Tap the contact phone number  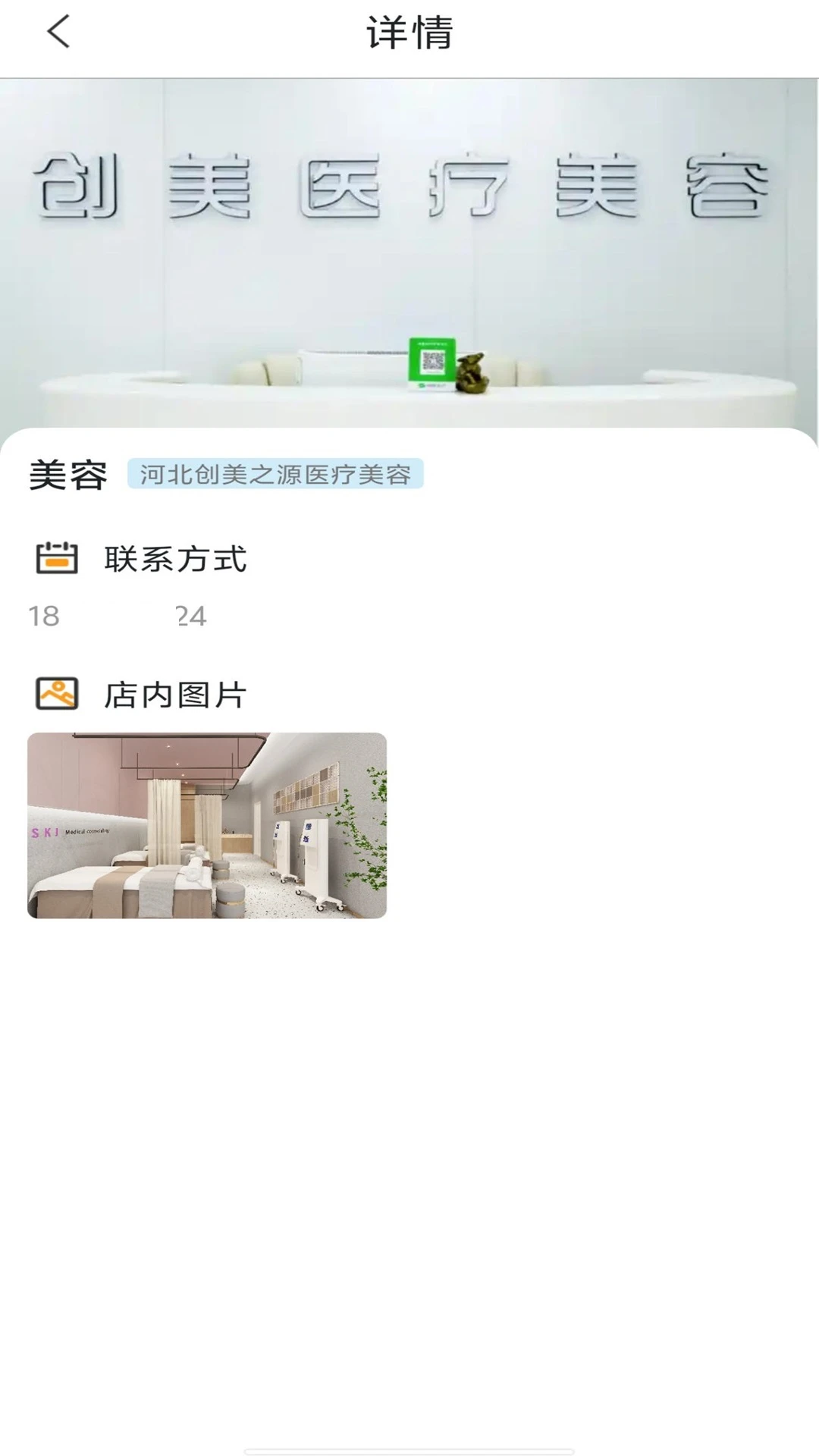[x=118, y=616]
